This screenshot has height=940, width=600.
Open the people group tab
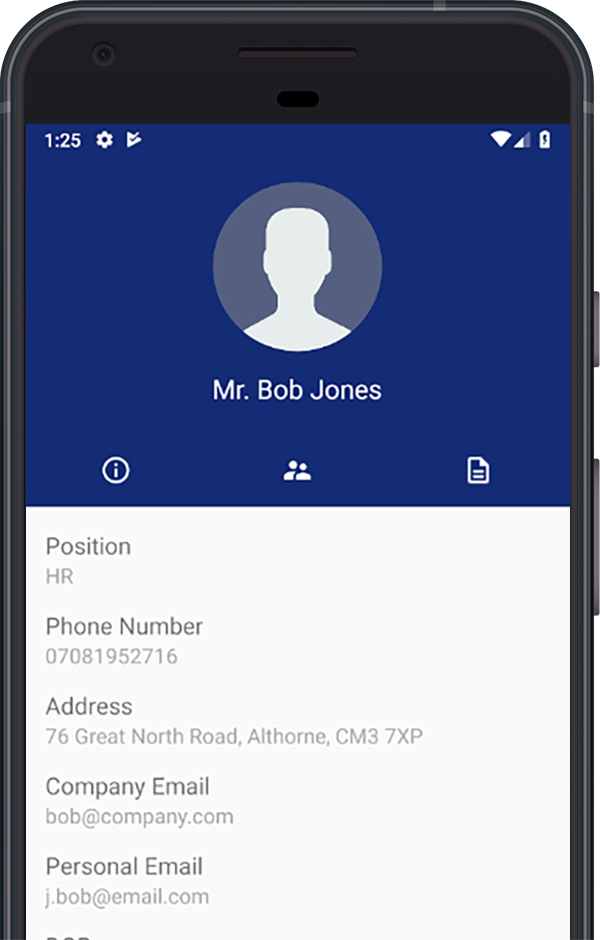[x=297, y=470]
